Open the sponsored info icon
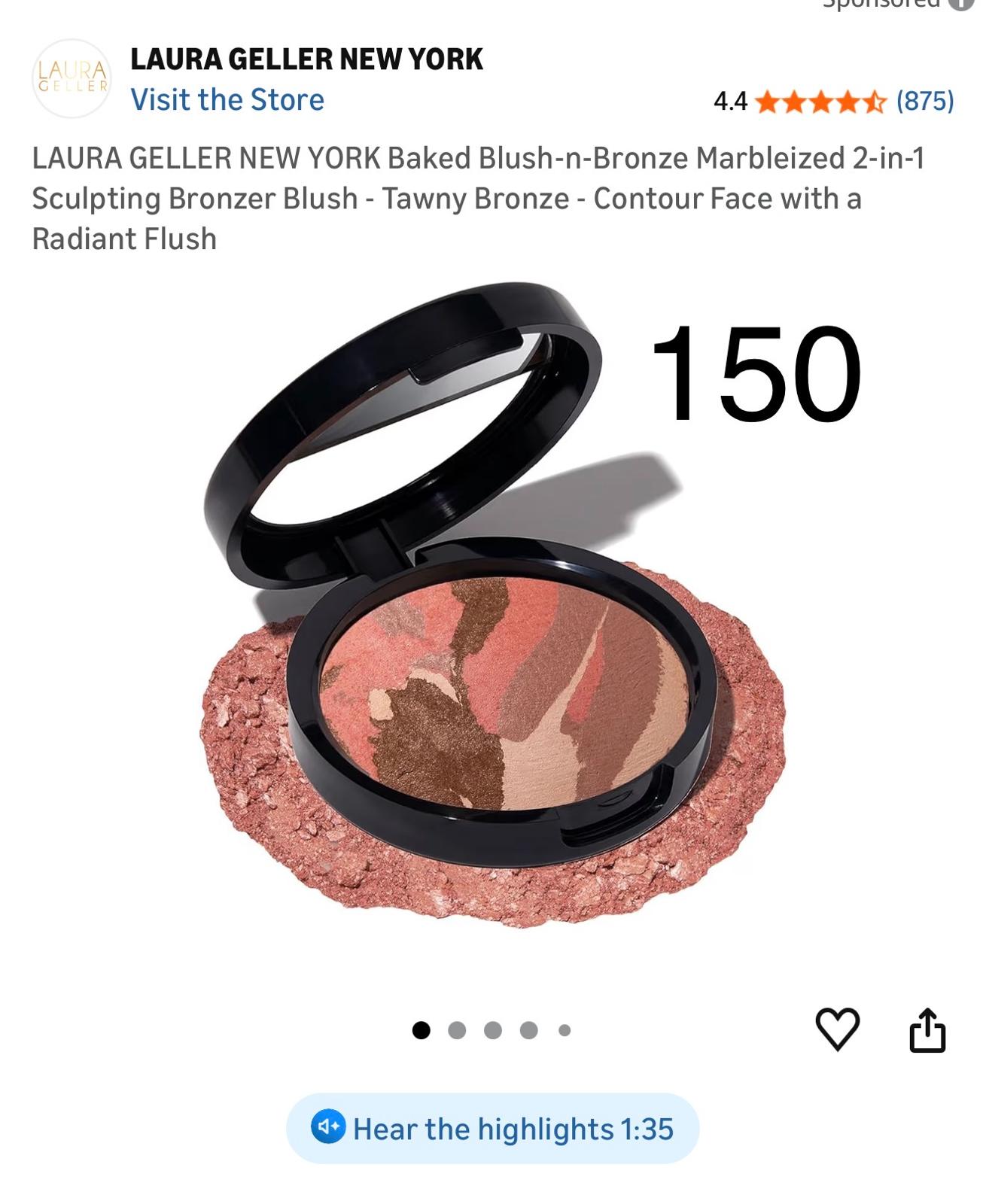Viewport: 986px width, 1204px height. pyautogui.click(x=960, y=4)
